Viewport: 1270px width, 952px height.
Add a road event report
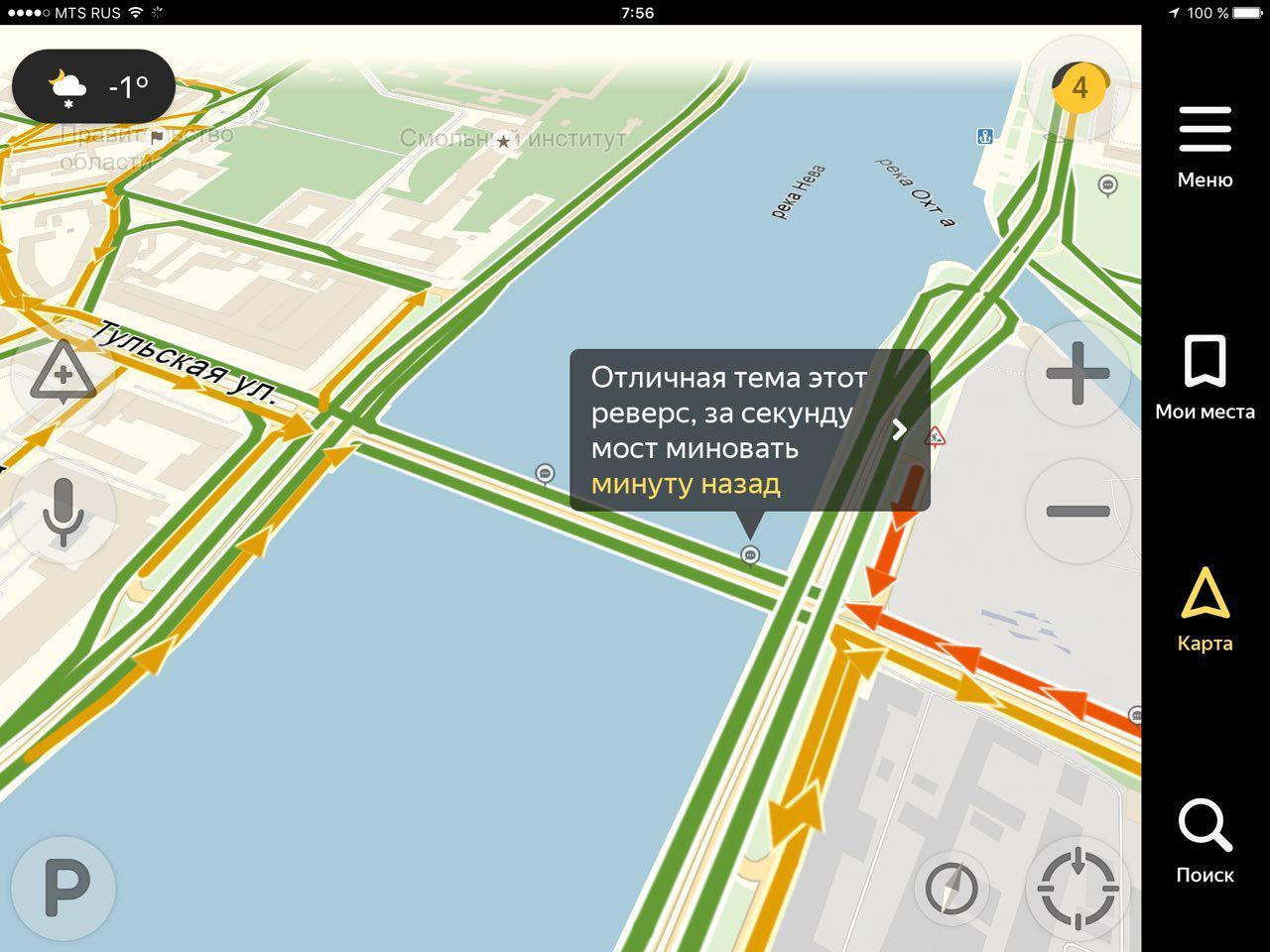[63, 375]
